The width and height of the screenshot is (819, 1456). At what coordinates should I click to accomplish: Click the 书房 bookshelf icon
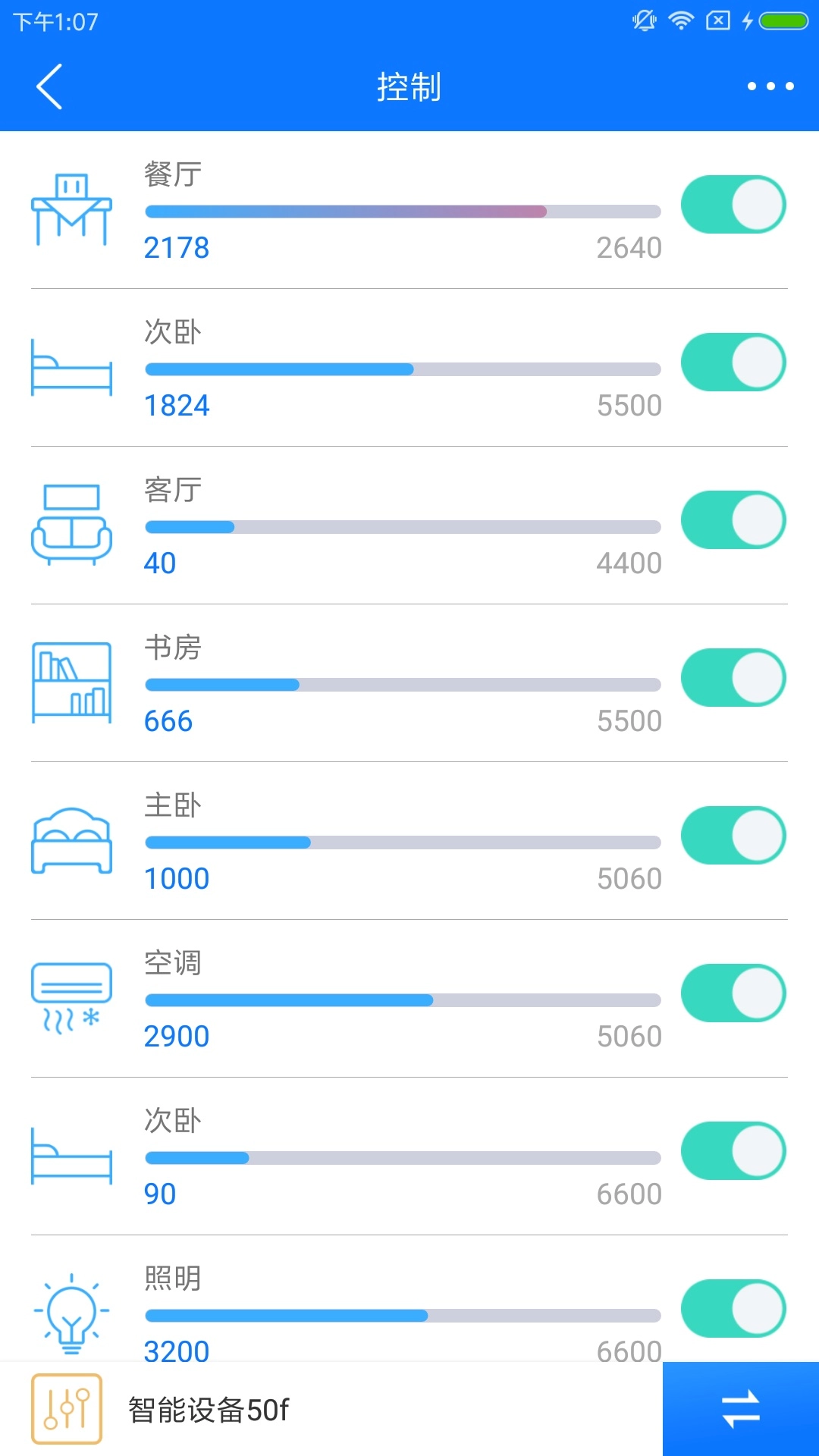coord(72,682)
